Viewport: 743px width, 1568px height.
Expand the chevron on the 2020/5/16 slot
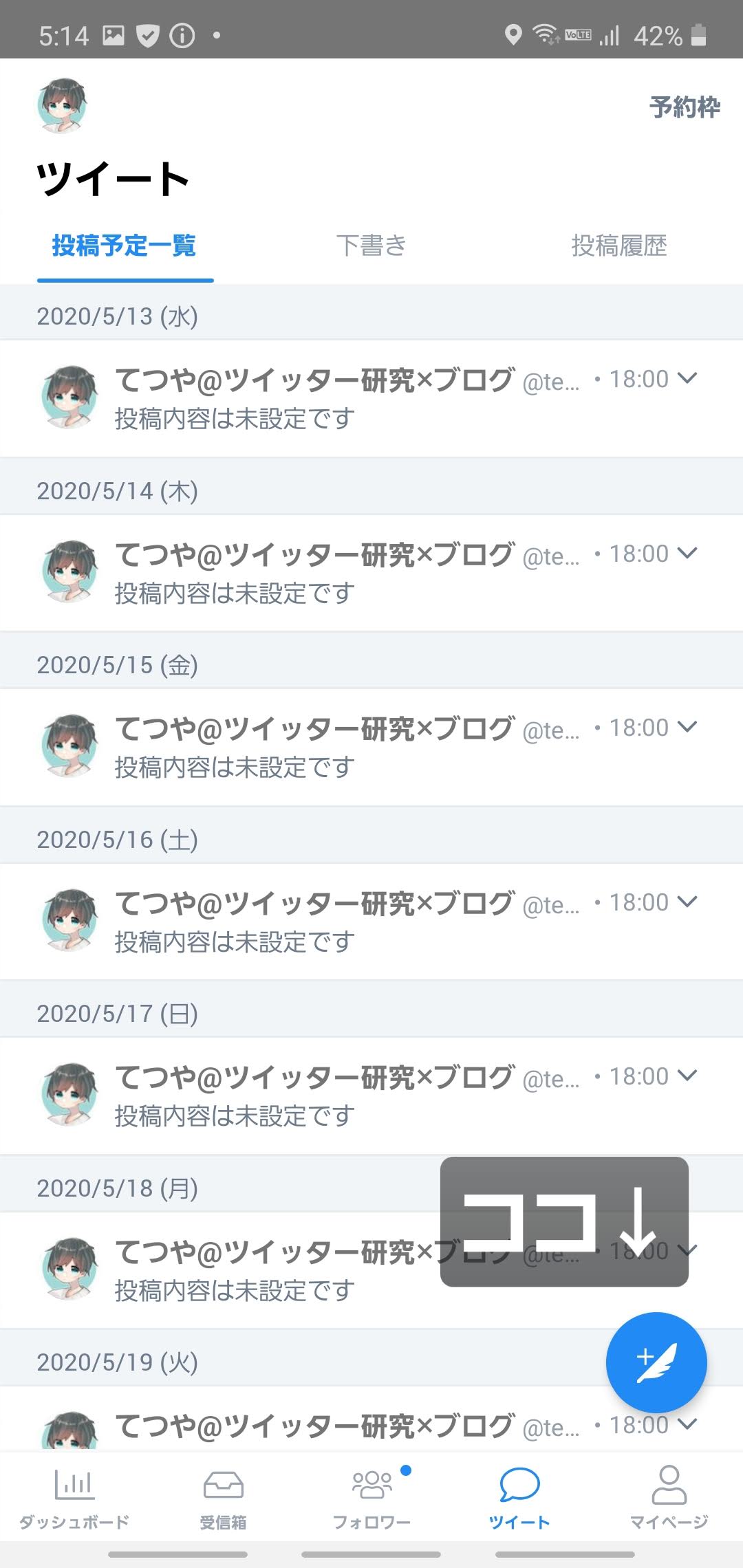point(687,902)
